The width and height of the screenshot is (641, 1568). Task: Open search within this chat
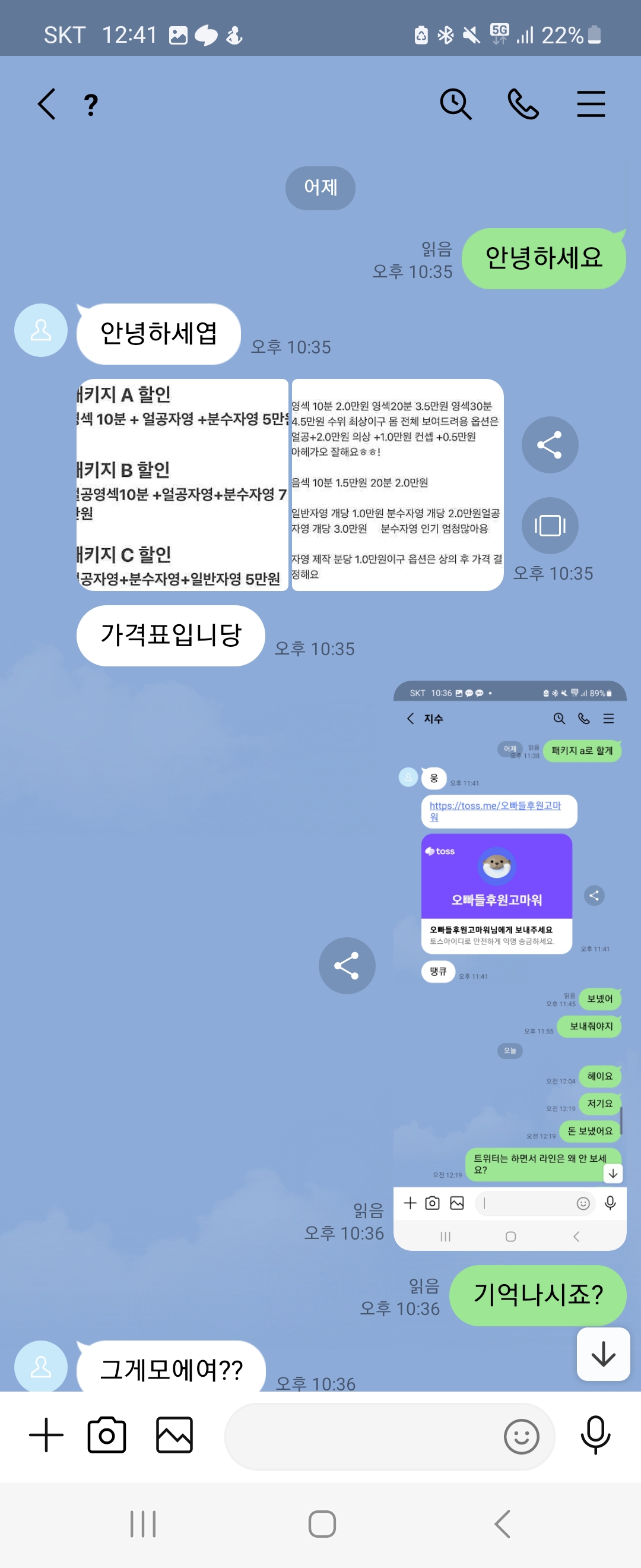pyautogui.click(x=455, y=104)
